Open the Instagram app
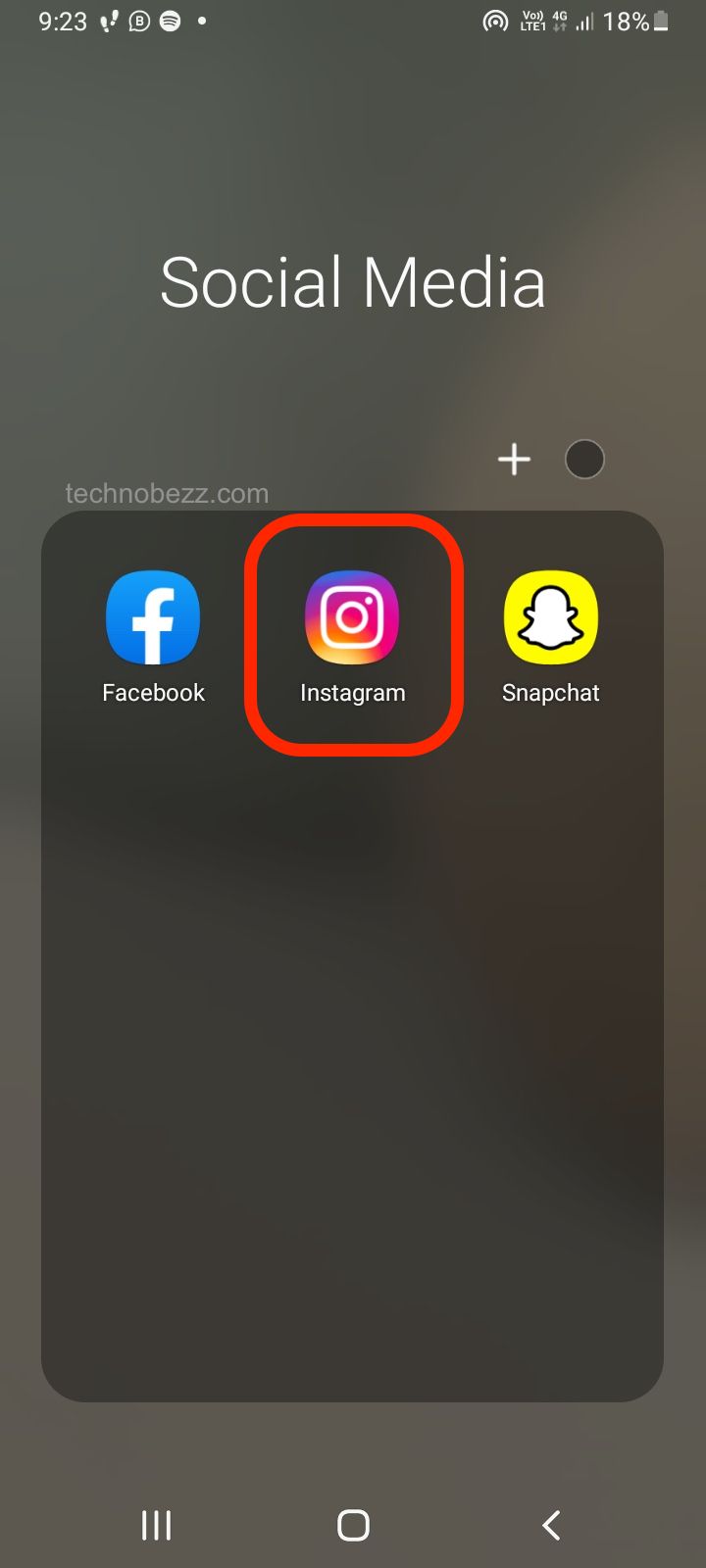This screenshot has width=706, height=1568. pyautogui.click(x=352, y=617)
